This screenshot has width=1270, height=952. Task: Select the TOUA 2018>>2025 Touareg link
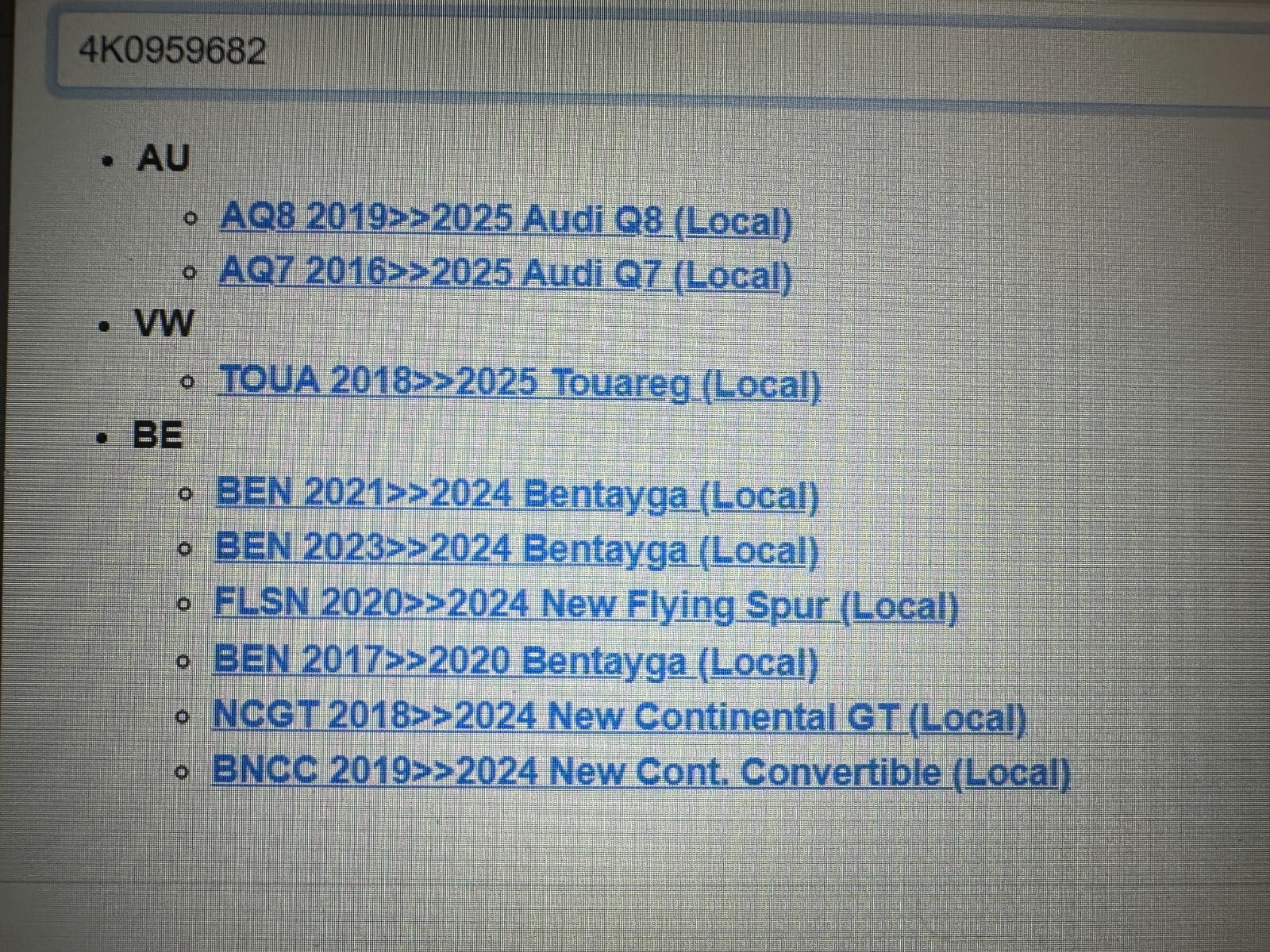pyautogui.click(x=519, y=383)
